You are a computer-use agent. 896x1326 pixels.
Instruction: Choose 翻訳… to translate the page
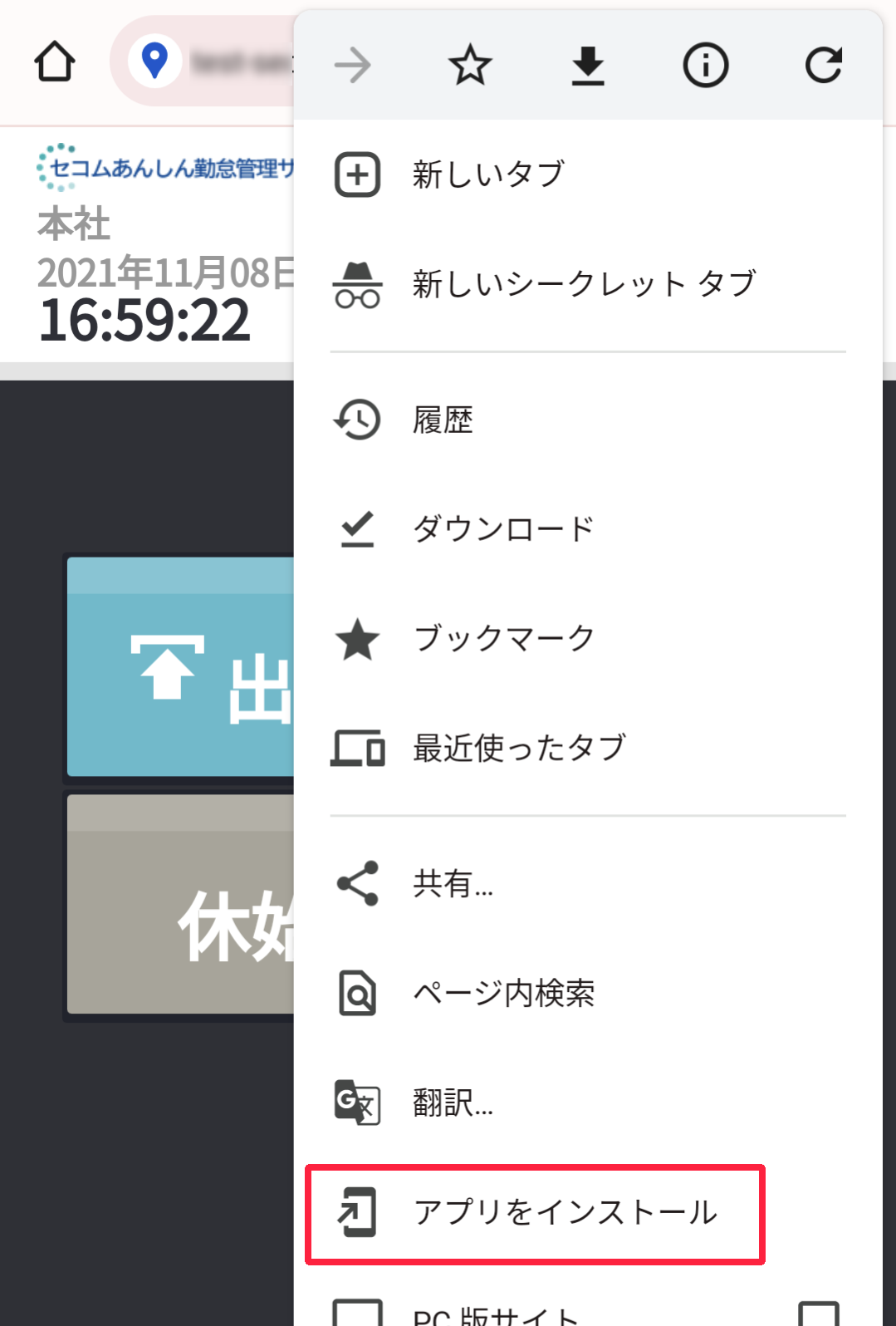pos(453,1103)
